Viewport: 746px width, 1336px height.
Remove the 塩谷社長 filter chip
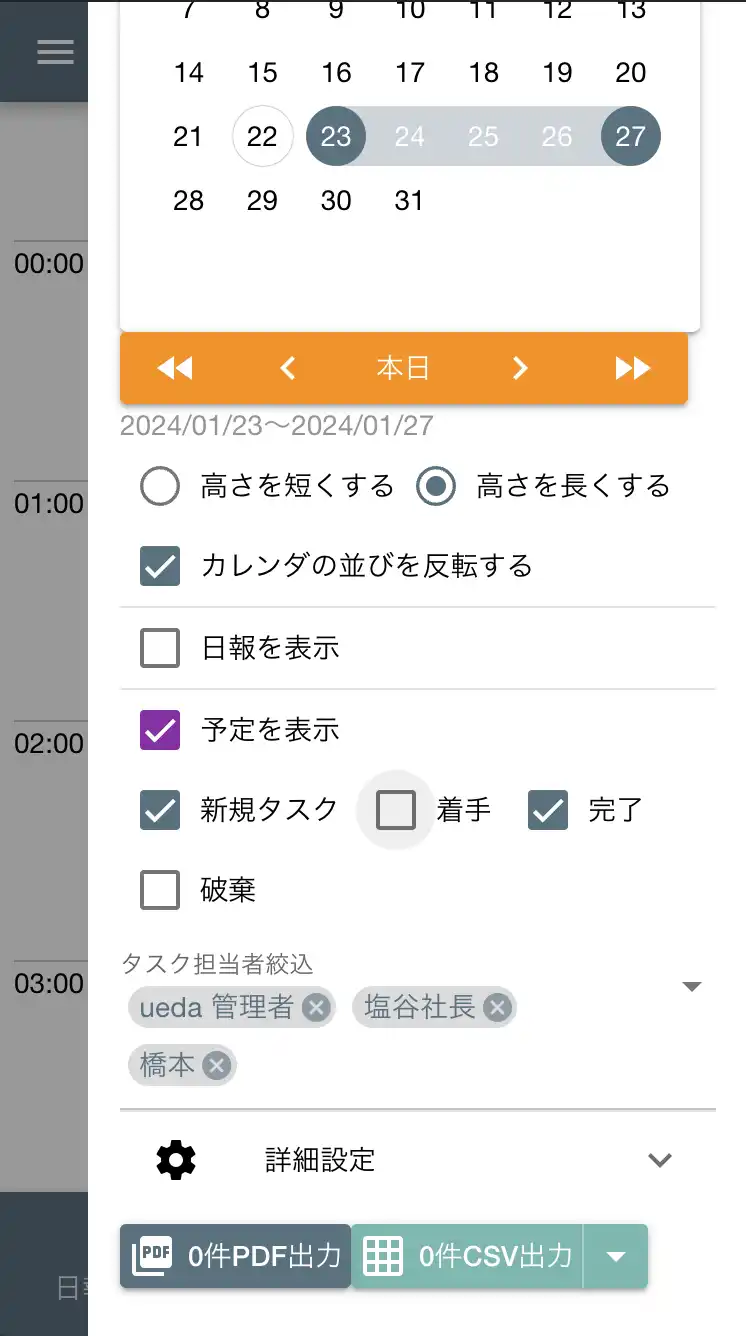(x=497, y=1008)
